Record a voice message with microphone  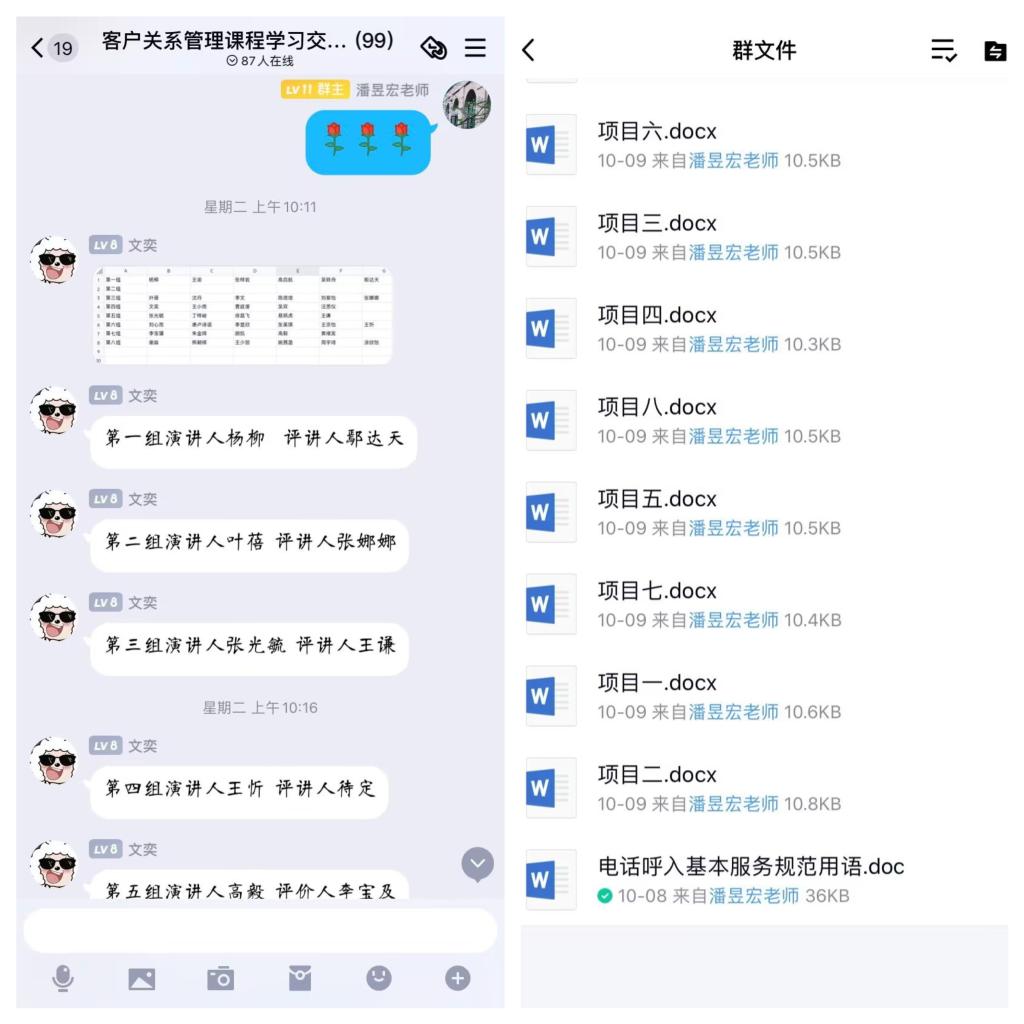click(x=63, y=978)
